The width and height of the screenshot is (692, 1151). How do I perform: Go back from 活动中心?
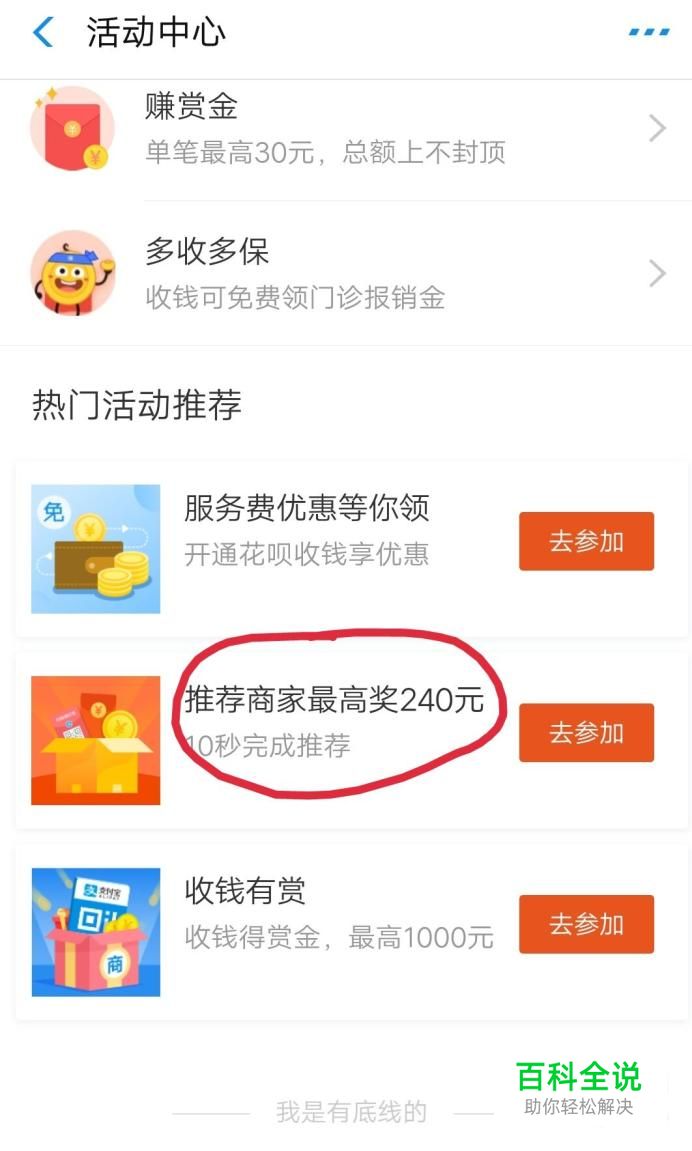(43, 32)
